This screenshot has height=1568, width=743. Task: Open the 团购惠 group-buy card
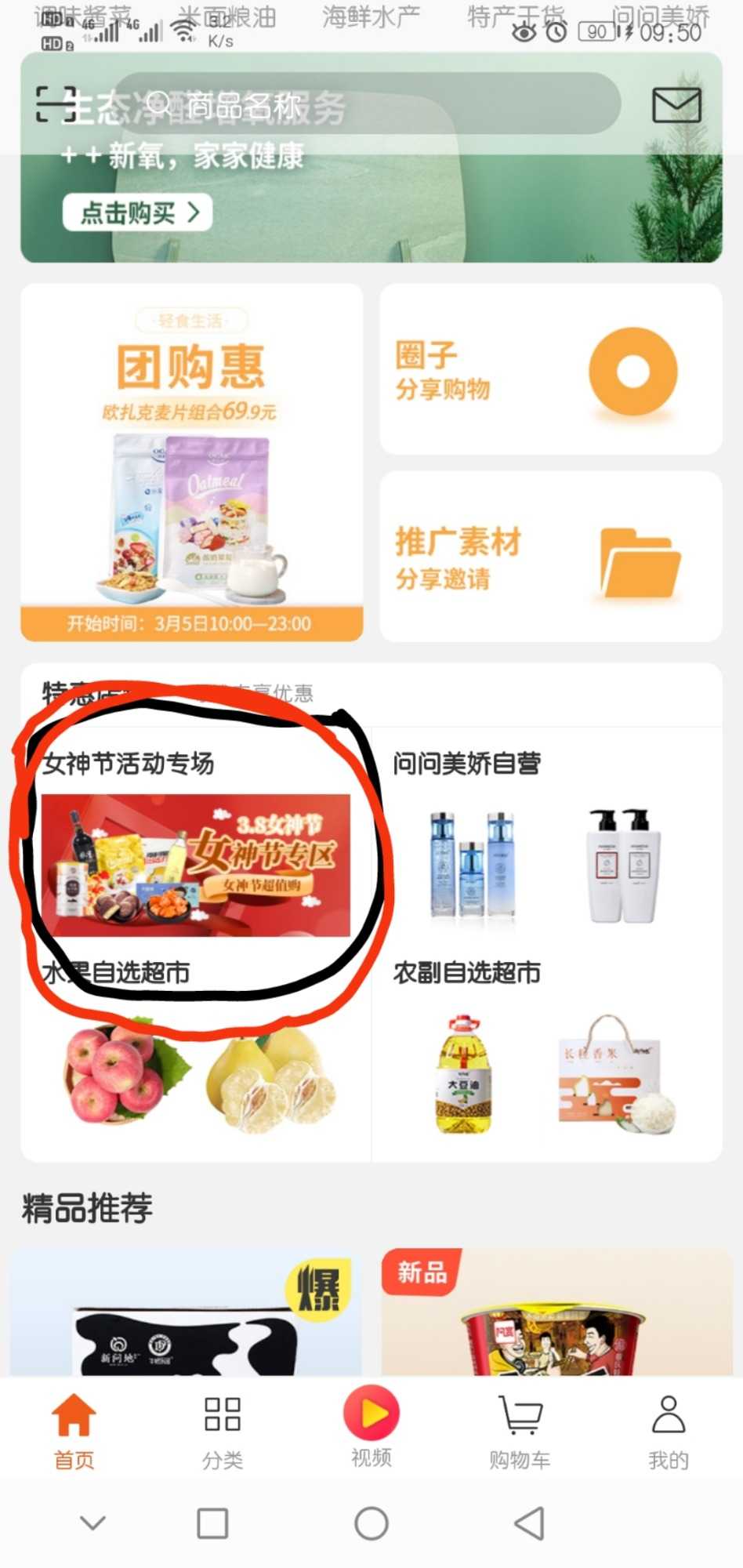point(192,463)
